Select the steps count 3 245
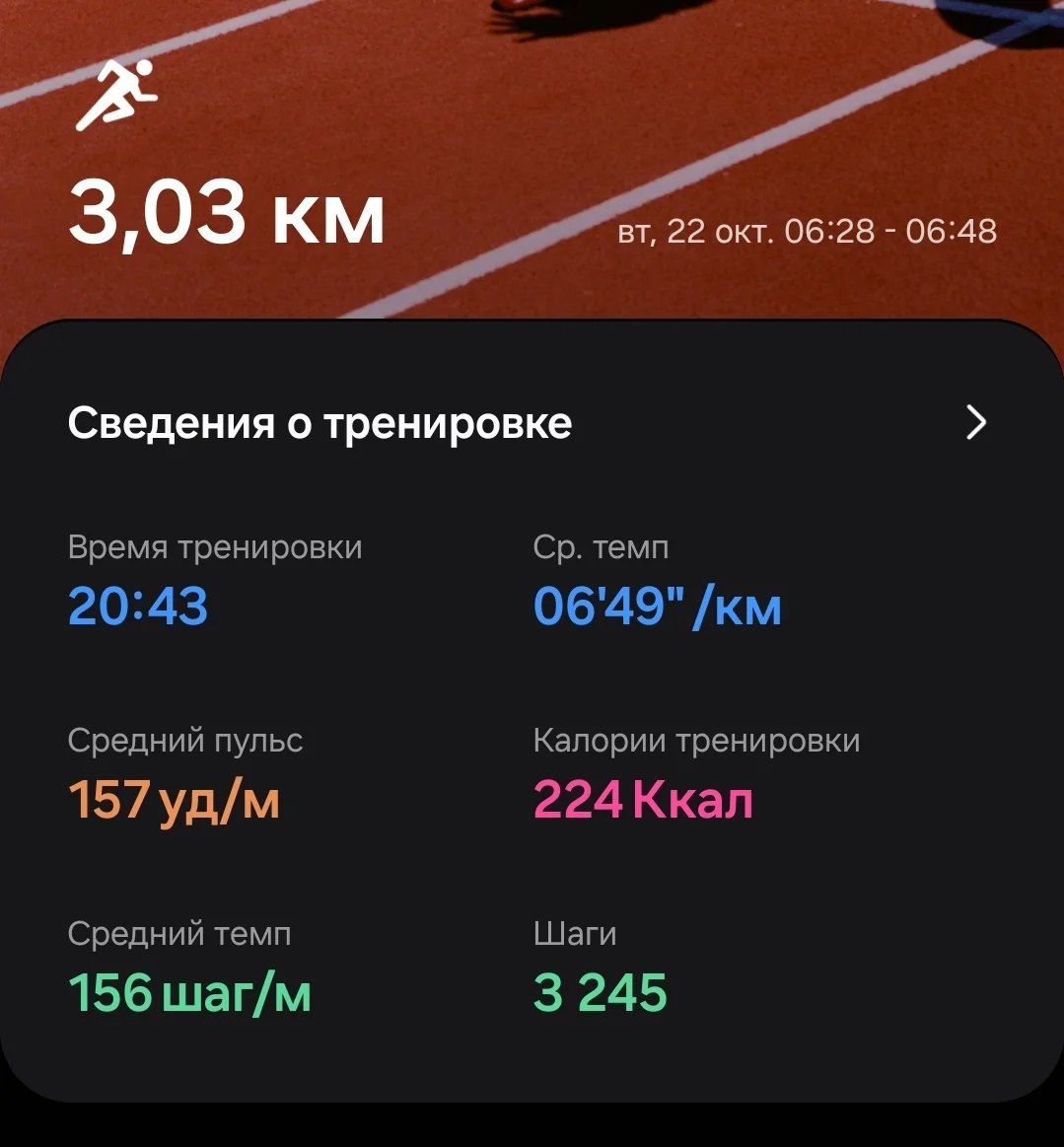This screenshot has width=1064, height=1147. click(x=600, y=993)
